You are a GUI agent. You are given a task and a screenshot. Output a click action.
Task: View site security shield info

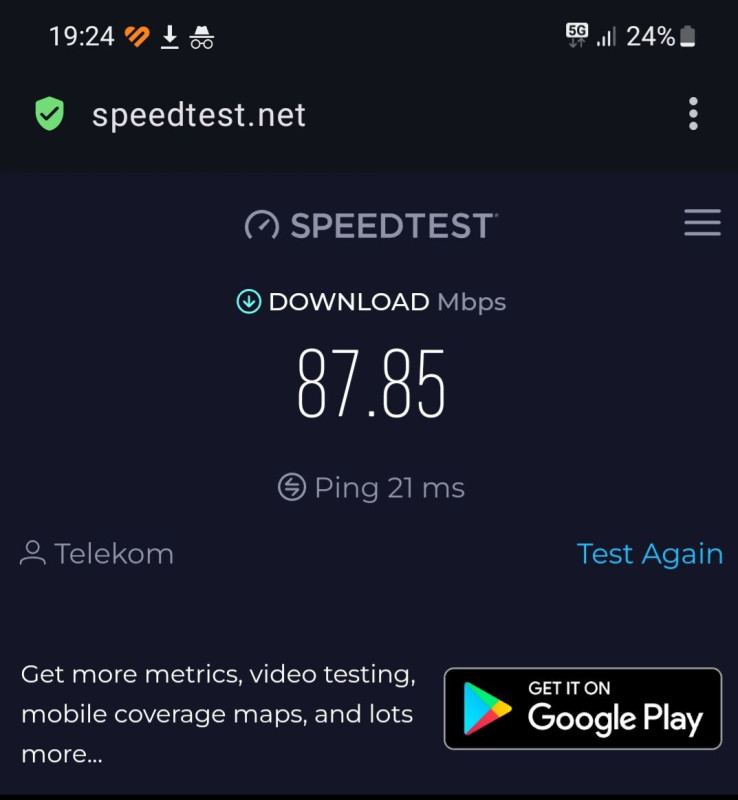(49, 114)
